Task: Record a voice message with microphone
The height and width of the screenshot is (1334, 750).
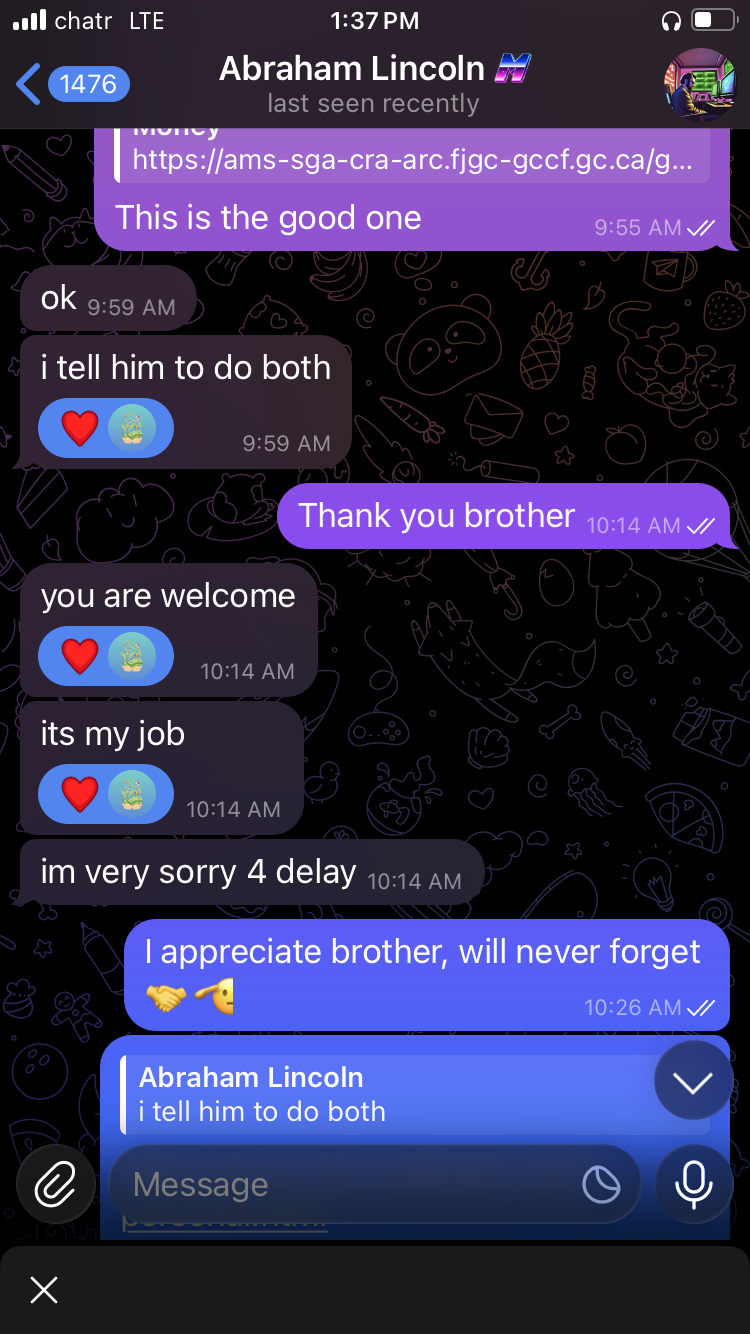Action: pyautogui.click(x=693, y=1185)
